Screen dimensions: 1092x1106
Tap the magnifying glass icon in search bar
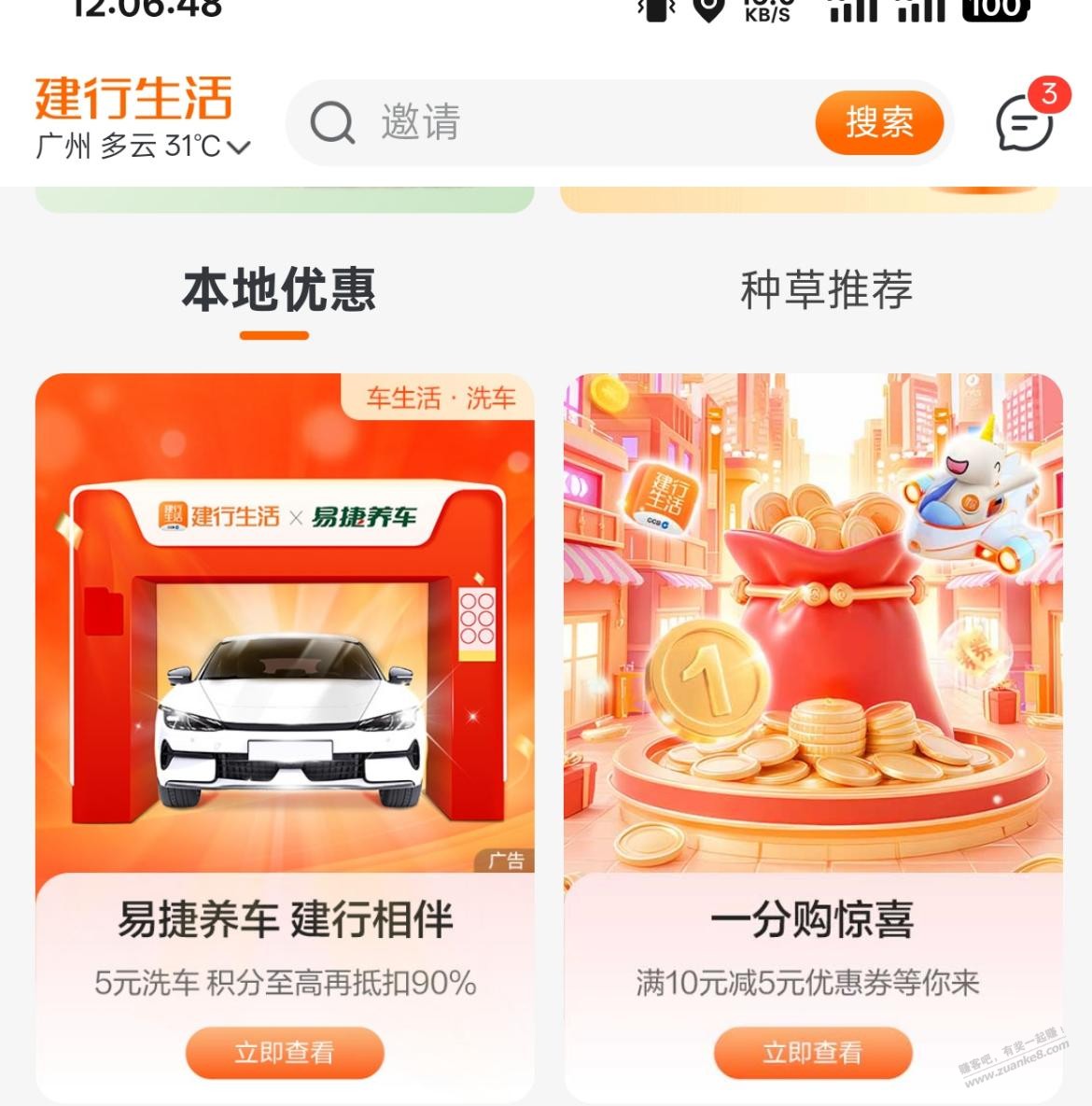pyautogui.click(x=333, y=122)
